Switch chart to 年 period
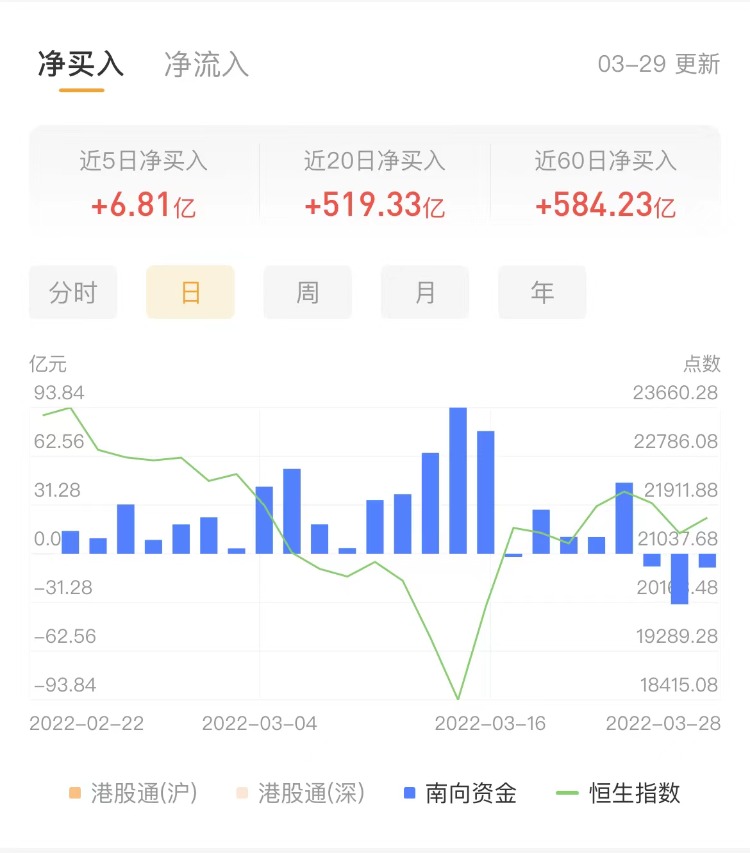This screenshot has height=853, width=750. pos(542,293)
